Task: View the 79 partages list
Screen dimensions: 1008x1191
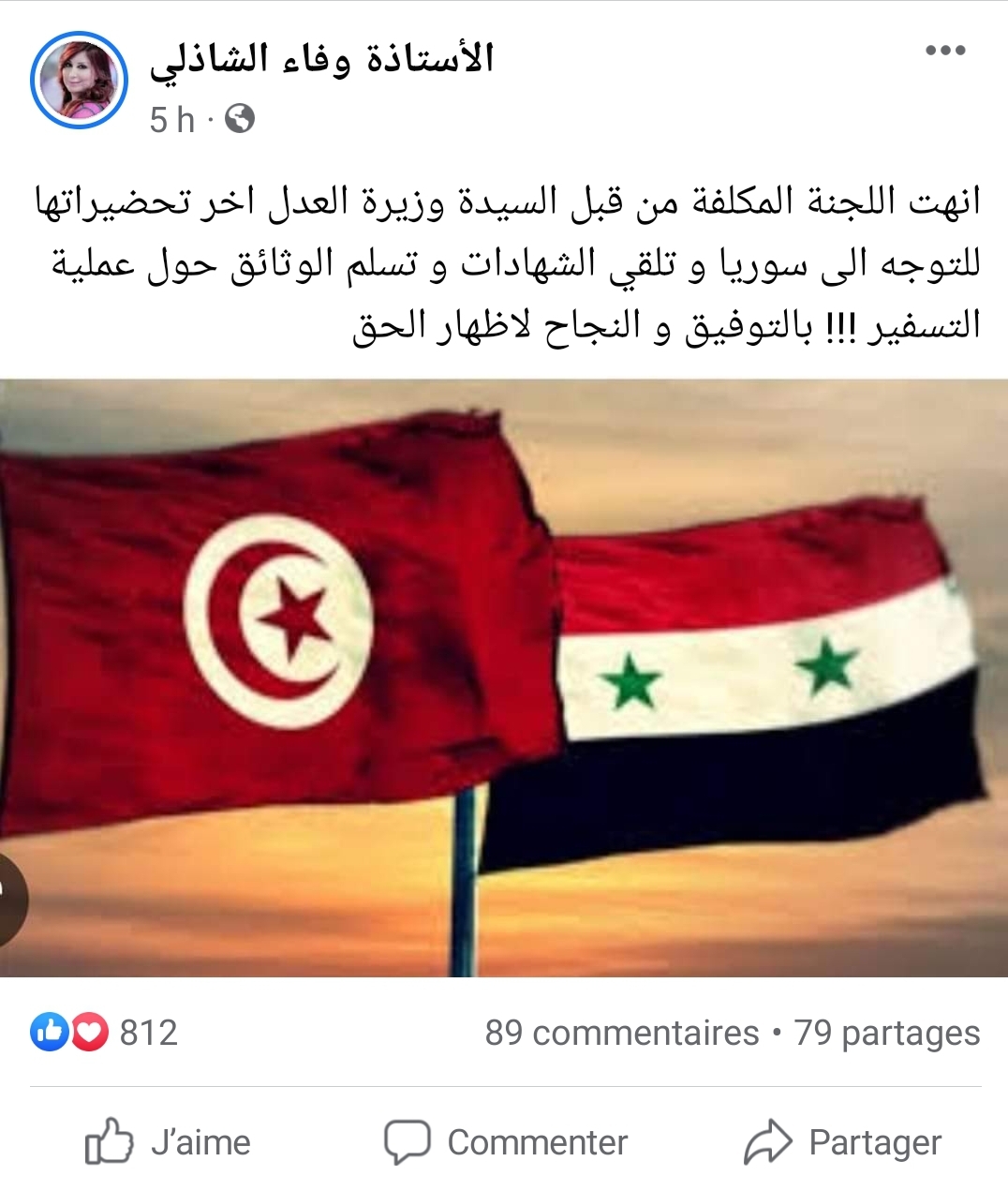Action: (886, 1033)
